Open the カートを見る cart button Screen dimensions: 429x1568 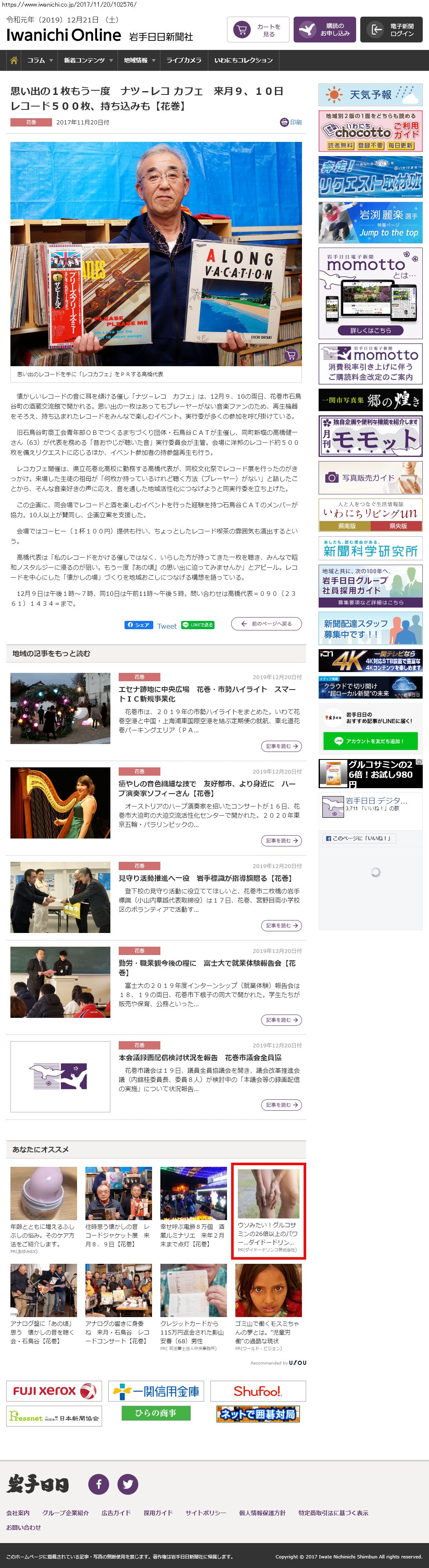tap(257, 29)
